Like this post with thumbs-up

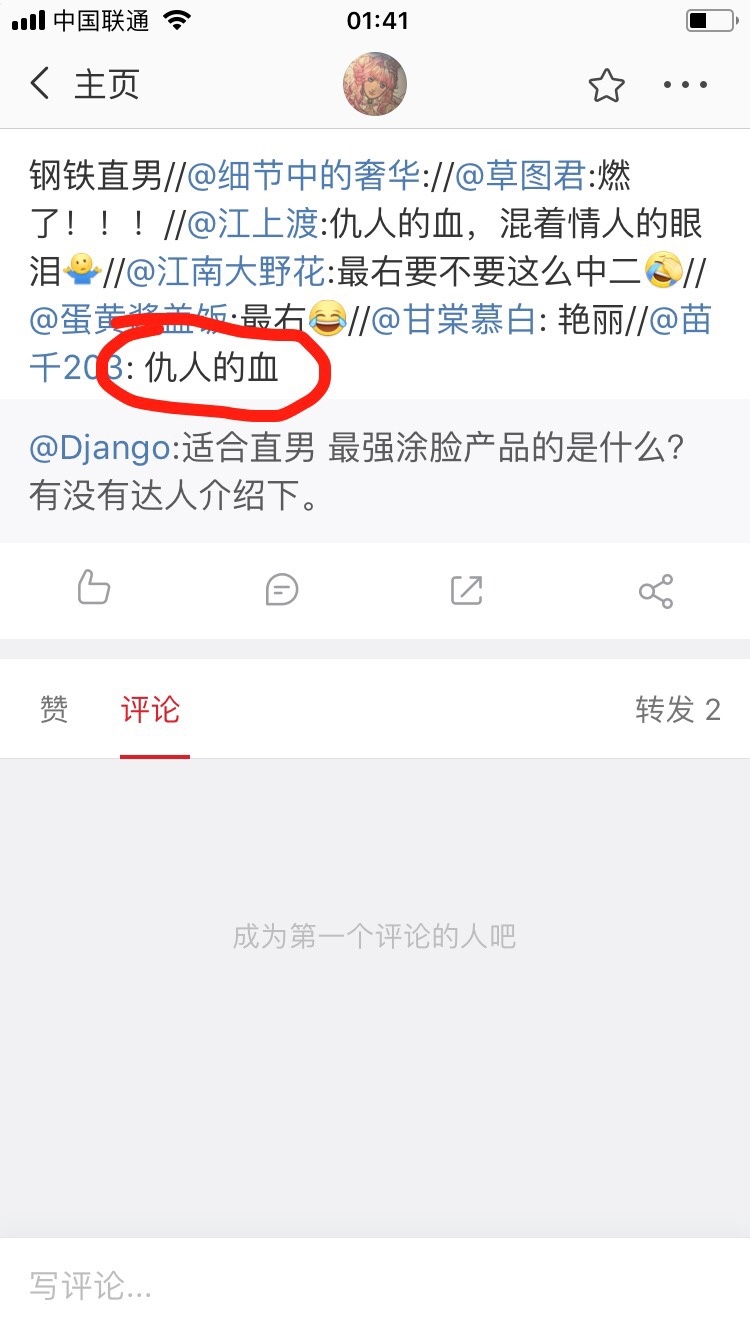[x=93, y=590]
